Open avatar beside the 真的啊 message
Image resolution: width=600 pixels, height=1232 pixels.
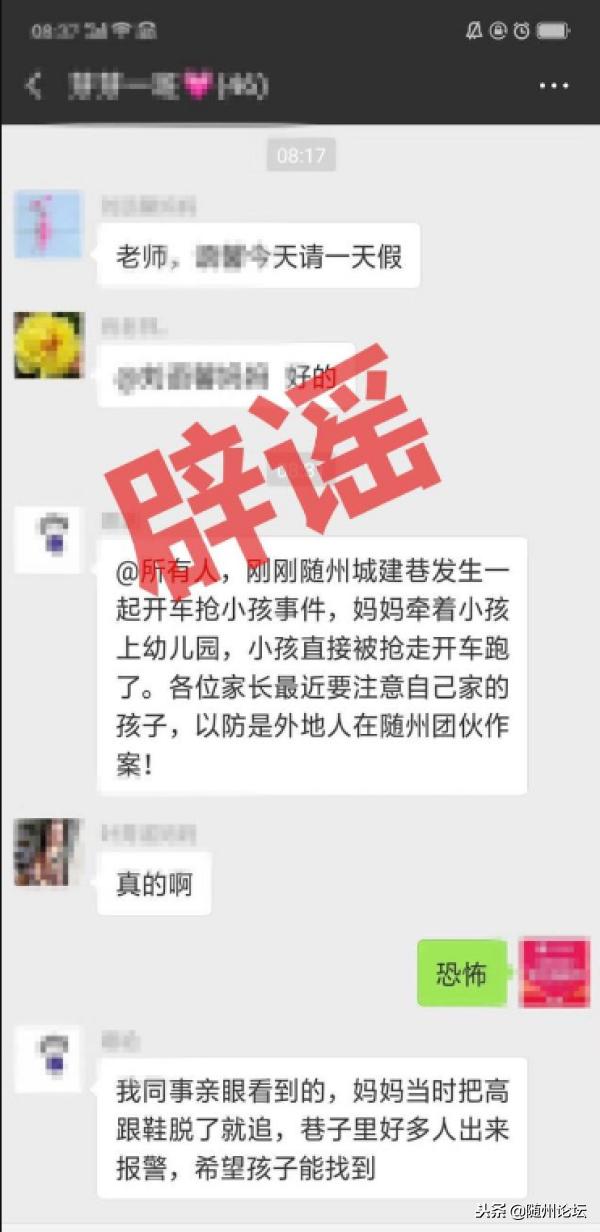[48, 853]
